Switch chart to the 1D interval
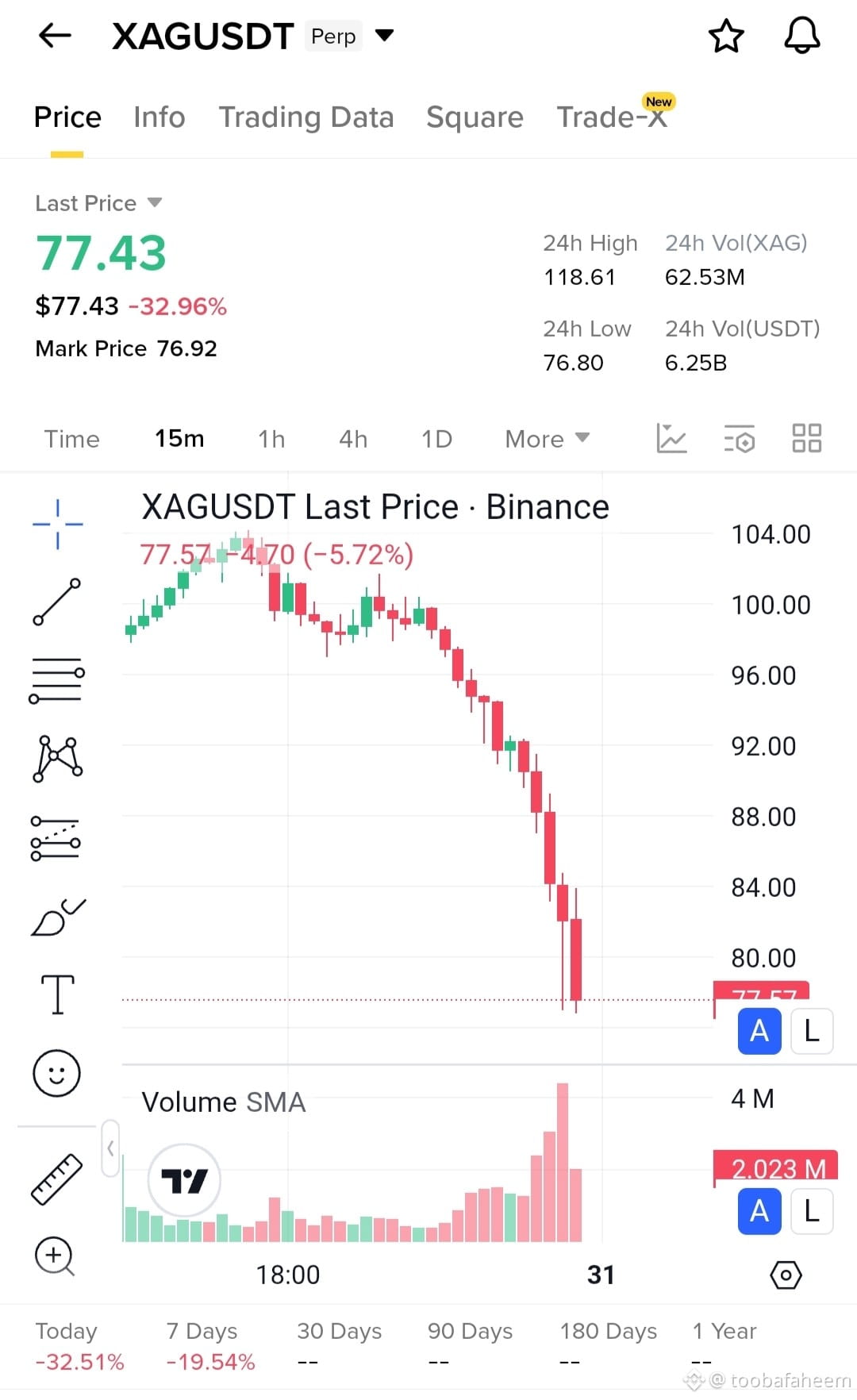The width and height of the screenshot is (857, 1400). click(436, 439)
